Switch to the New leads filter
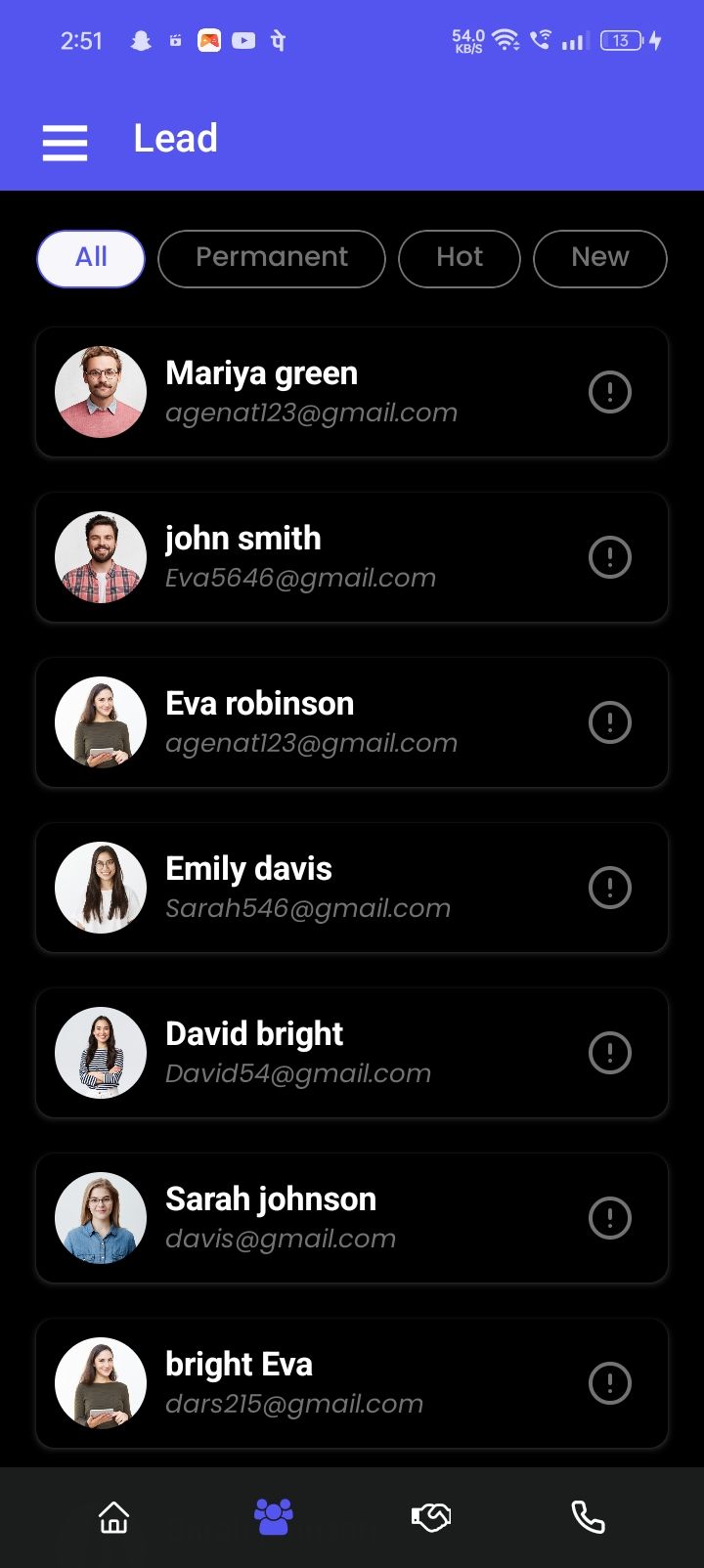This screenshot has width=704, height=1568. (599, 258)
